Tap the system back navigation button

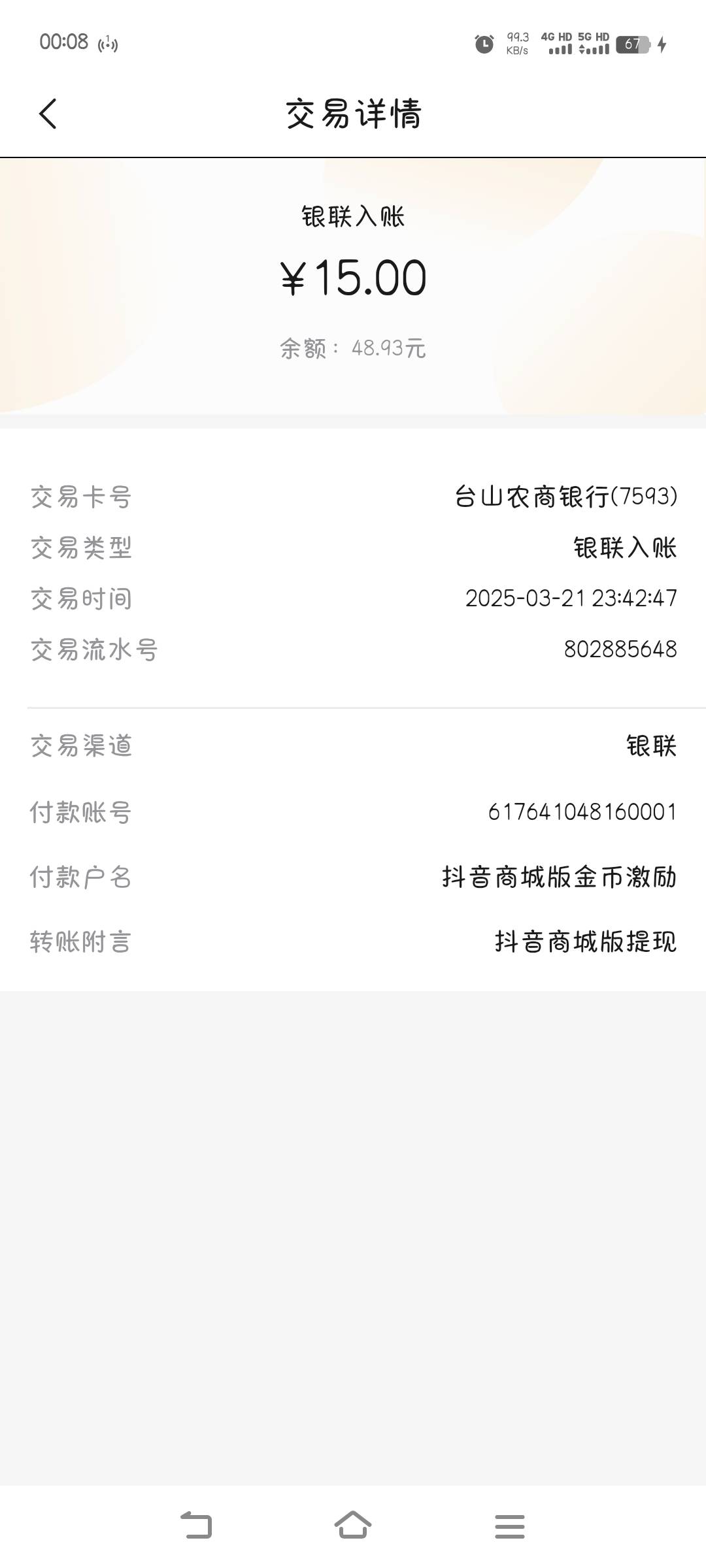point(196,1526)
